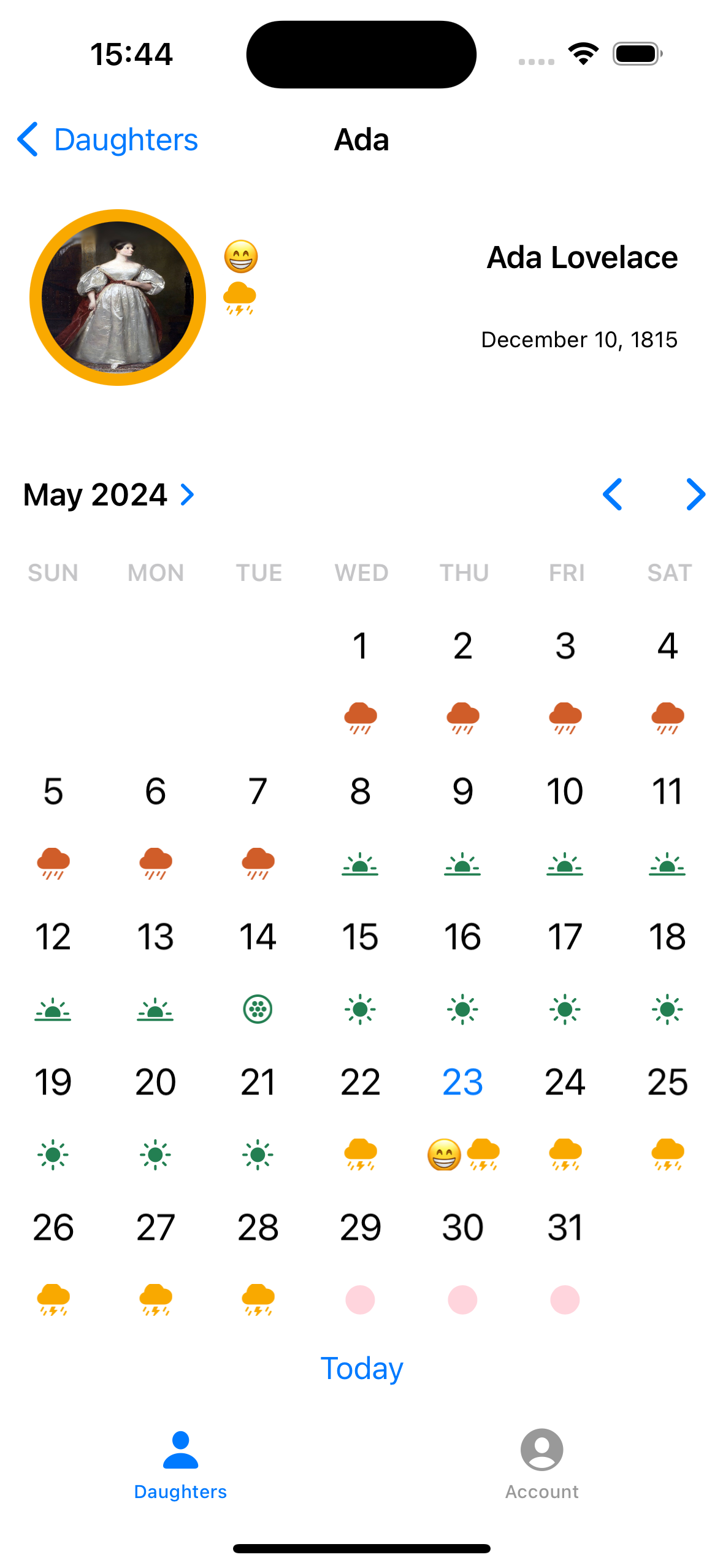Jump to Today in the calendar
This screenshot has height=1568, width=723.
[361, 1369]
